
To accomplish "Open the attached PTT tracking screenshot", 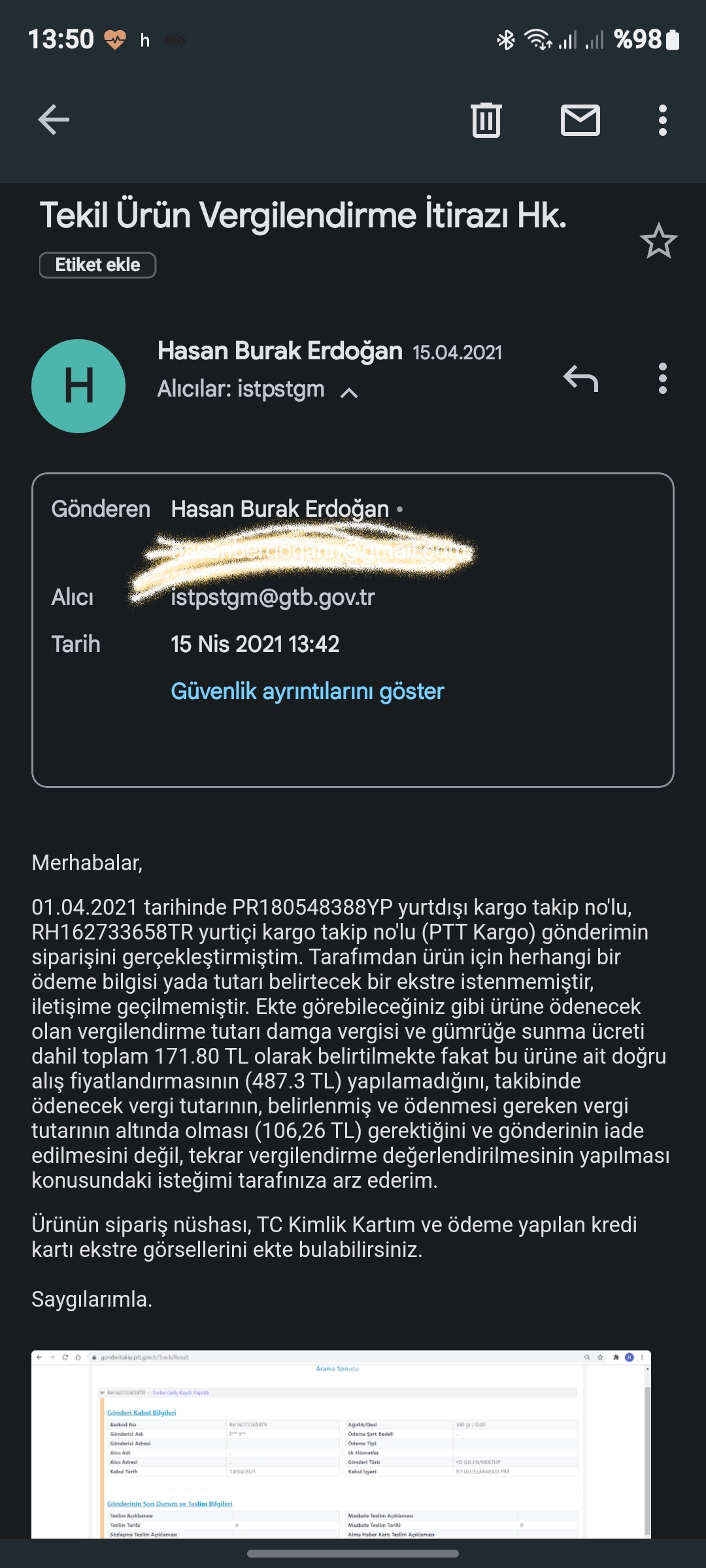I will point(341,1444).
